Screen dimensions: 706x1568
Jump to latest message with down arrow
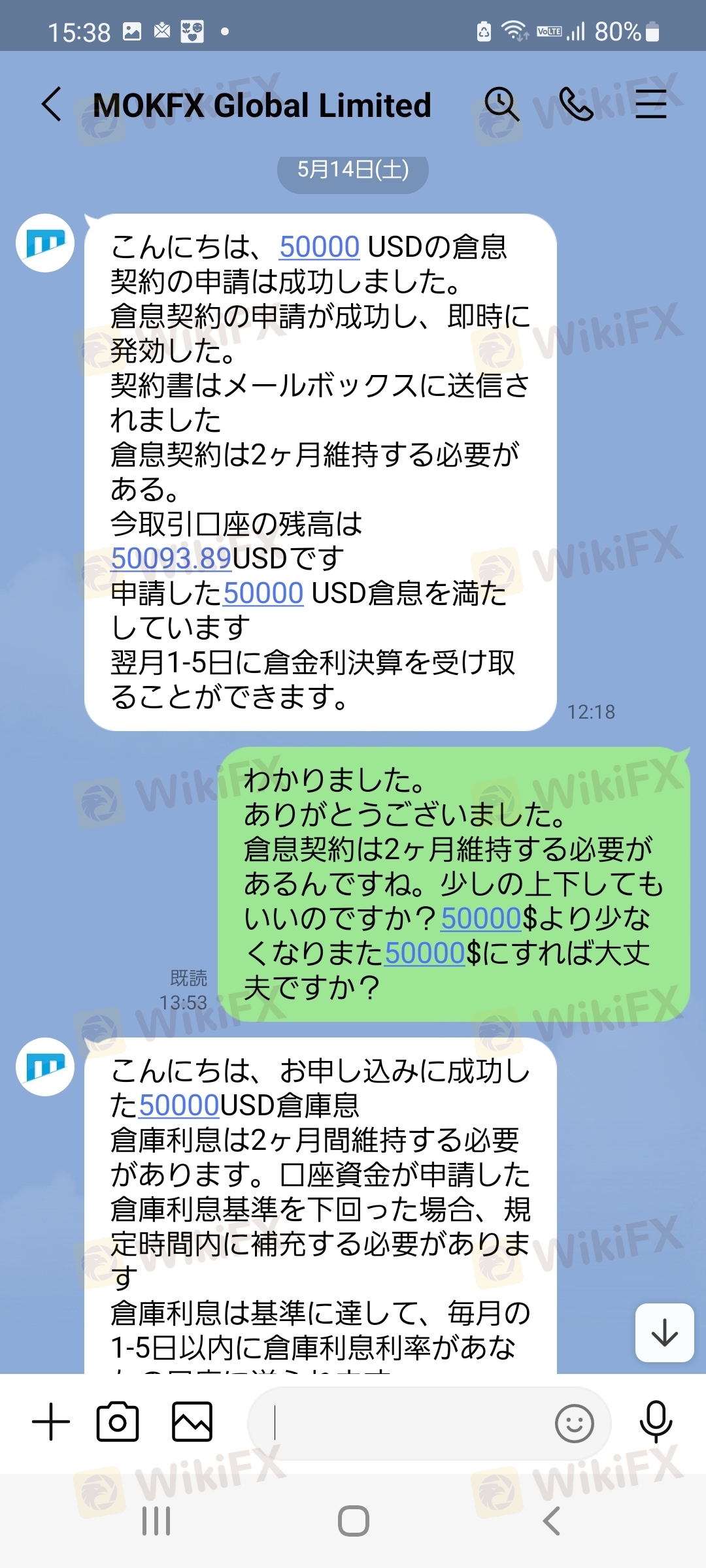tap(664, 1332)
